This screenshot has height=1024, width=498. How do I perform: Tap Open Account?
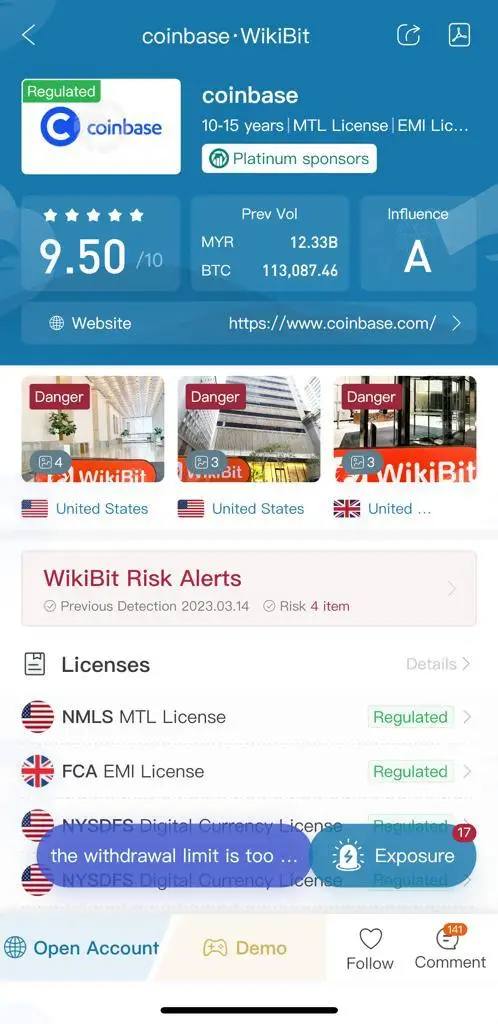[82, 948]
